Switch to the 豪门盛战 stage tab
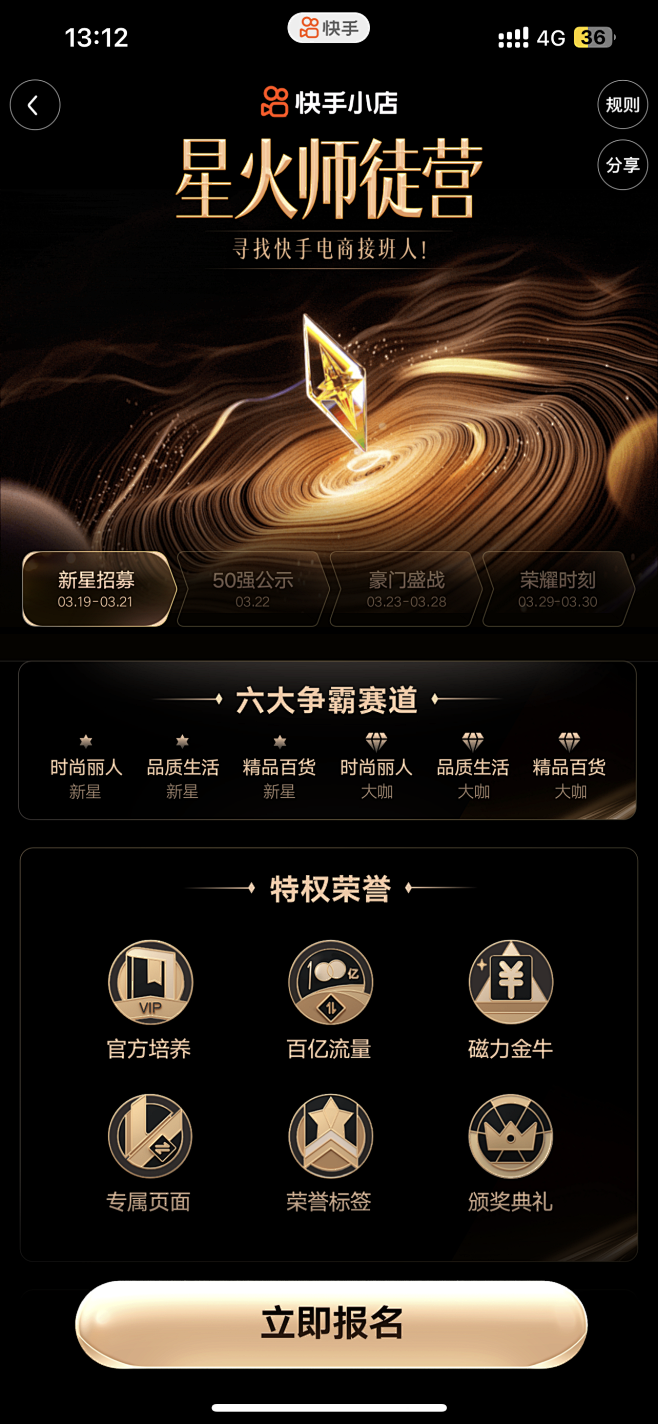The height and width of the screenshot is (1424, 658). [405, 589]
